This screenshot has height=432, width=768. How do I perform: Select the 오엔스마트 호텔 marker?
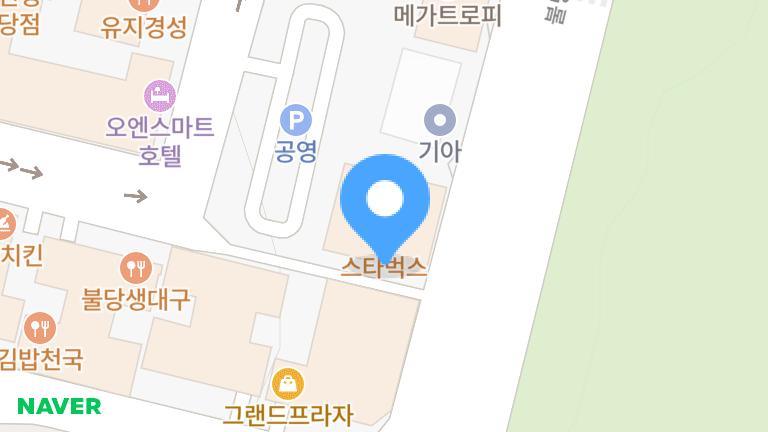point(159,96)
